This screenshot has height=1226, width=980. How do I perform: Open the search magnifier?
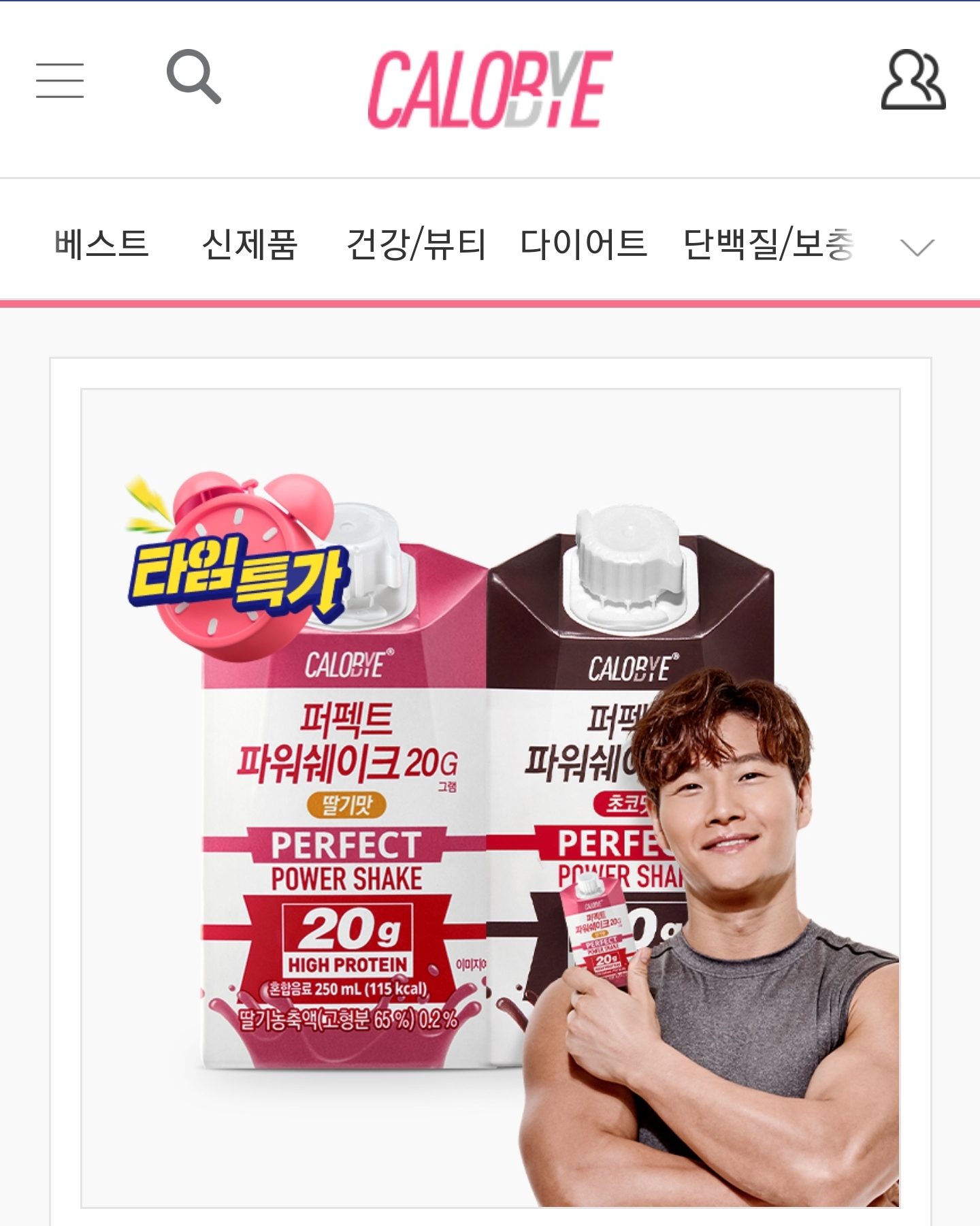click(193, 76)
